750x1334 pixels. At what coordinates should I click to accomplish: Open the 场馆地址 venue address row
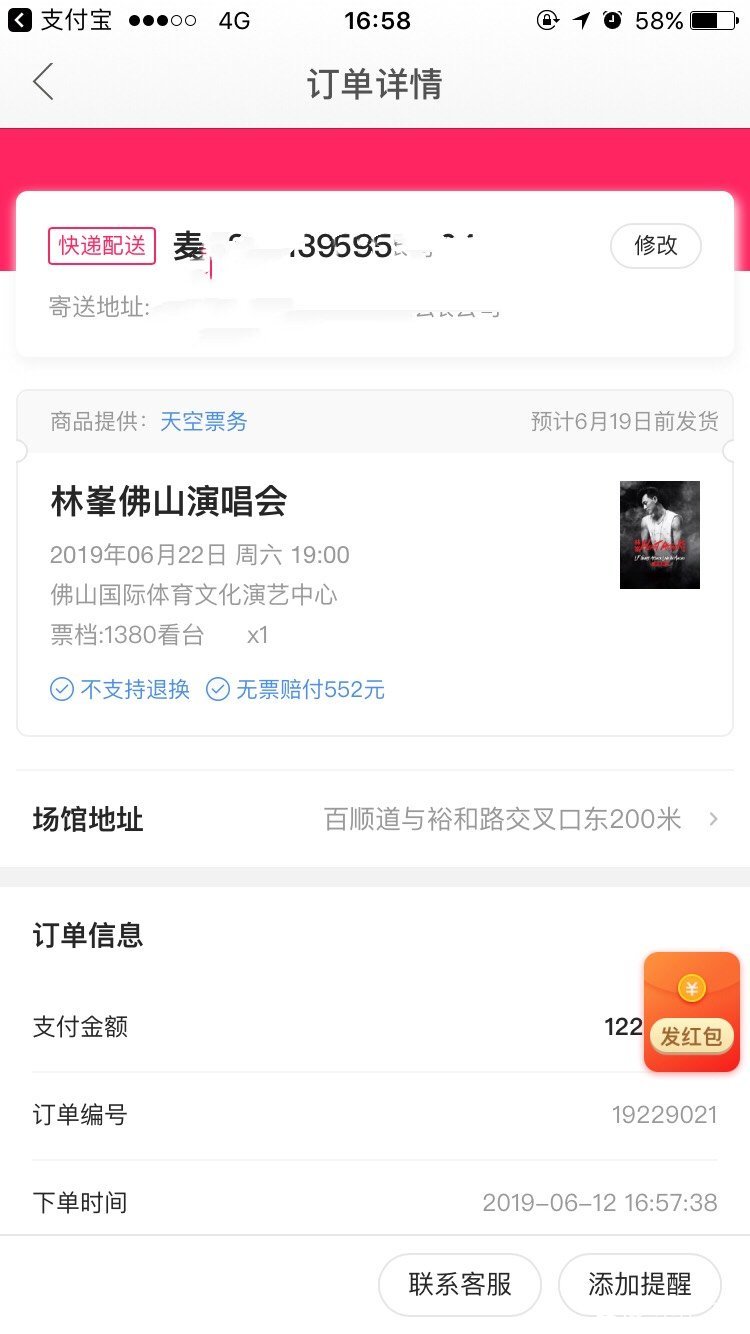click(x=375, y=820)
